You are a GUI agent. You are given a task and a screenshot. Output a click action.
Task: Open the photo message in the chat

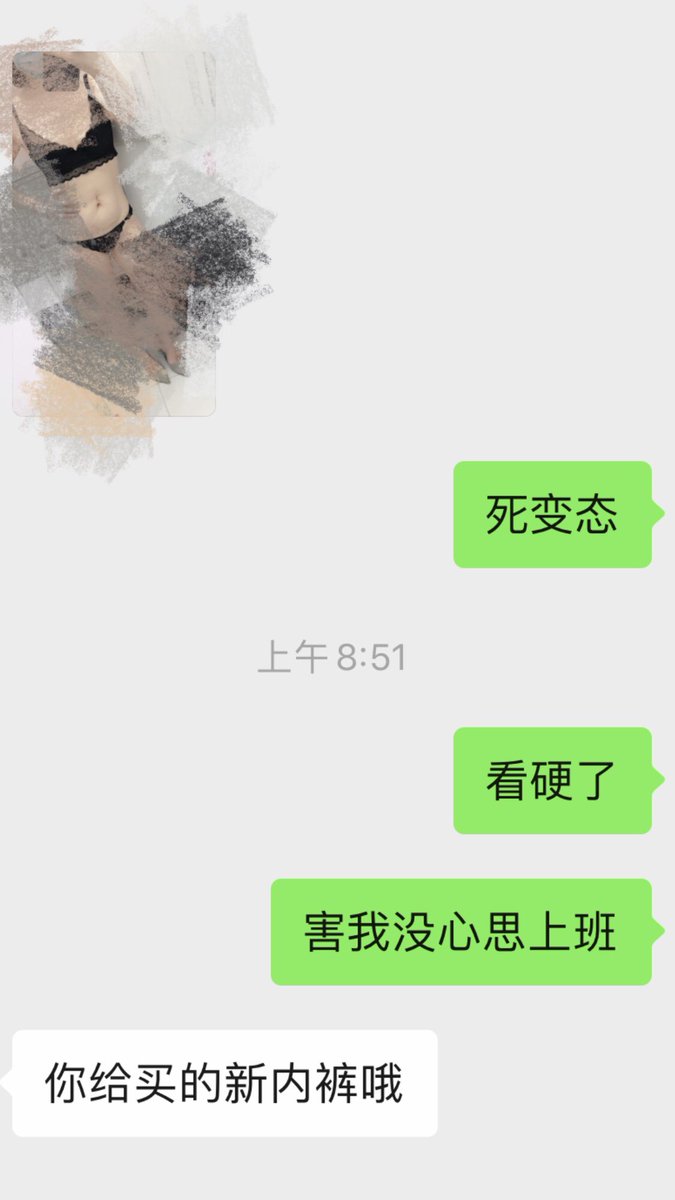point(114,233)
